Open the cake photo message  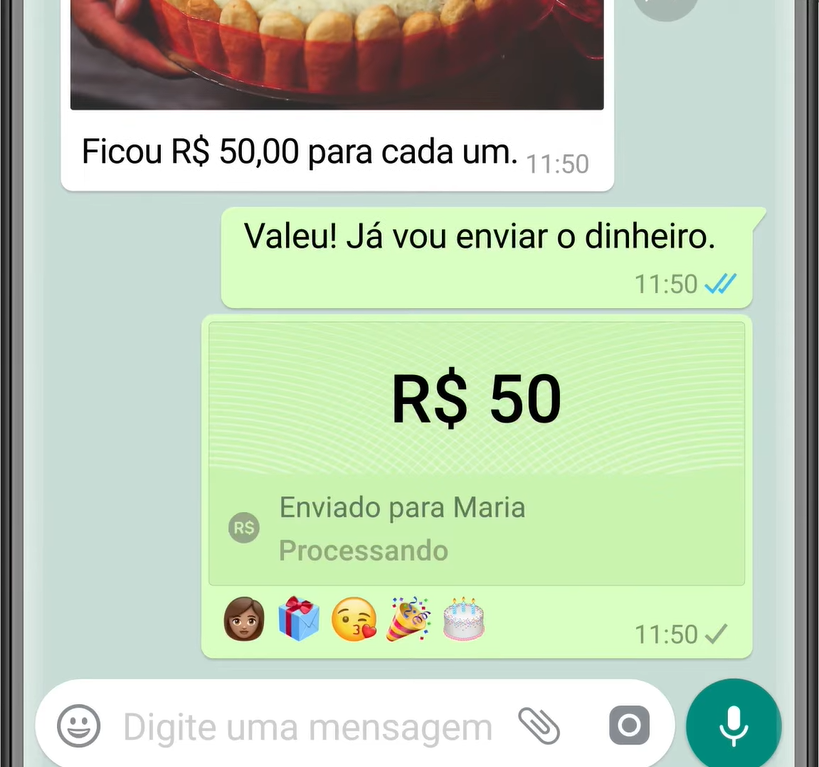coord(336,55)
